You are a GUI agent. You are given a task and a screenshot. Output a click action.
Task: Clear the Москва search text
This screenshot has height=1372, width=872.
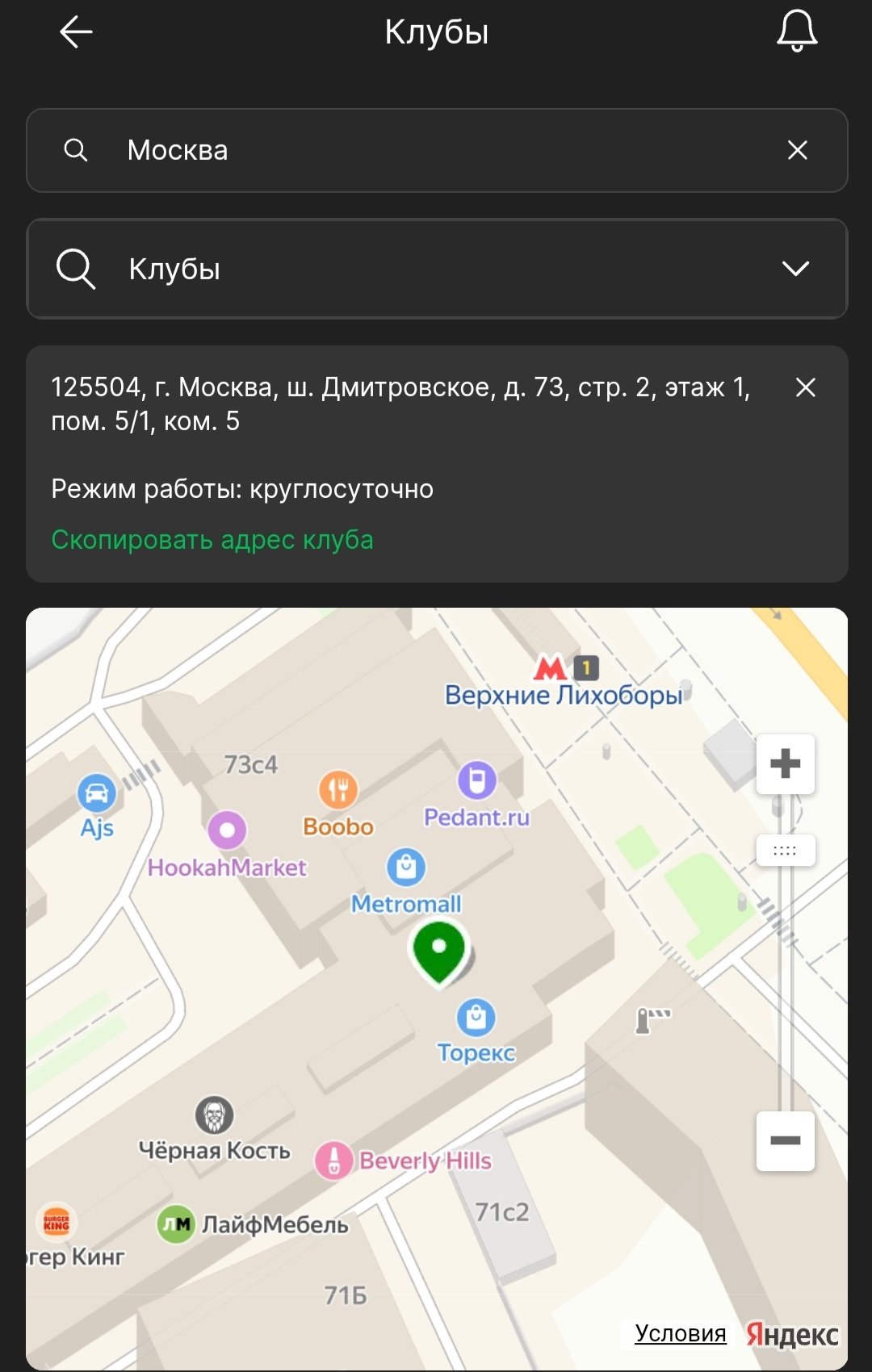tap(797, 150)
